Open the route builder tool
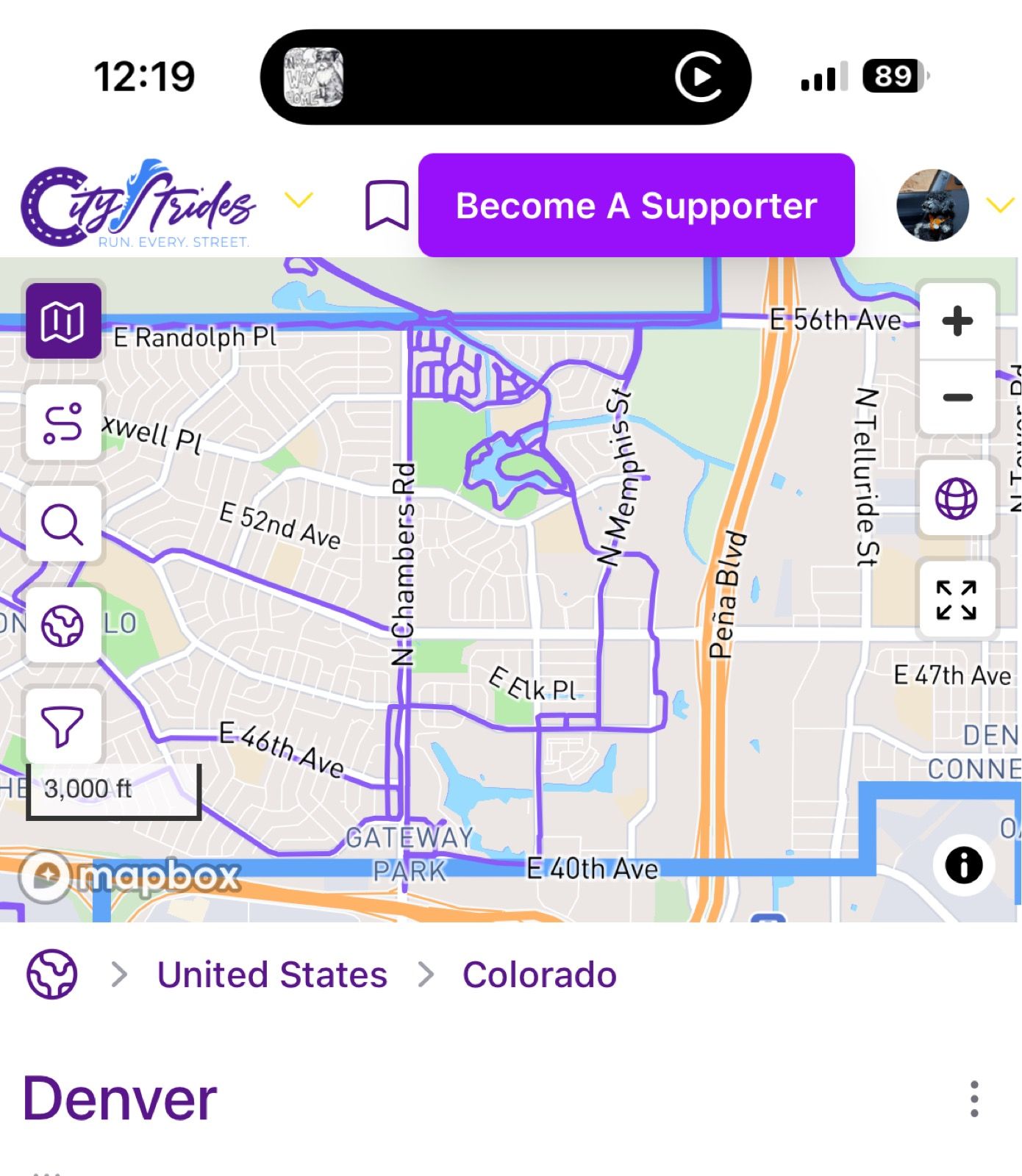Screen dimensions: 1022x1176 pos(63,423)
